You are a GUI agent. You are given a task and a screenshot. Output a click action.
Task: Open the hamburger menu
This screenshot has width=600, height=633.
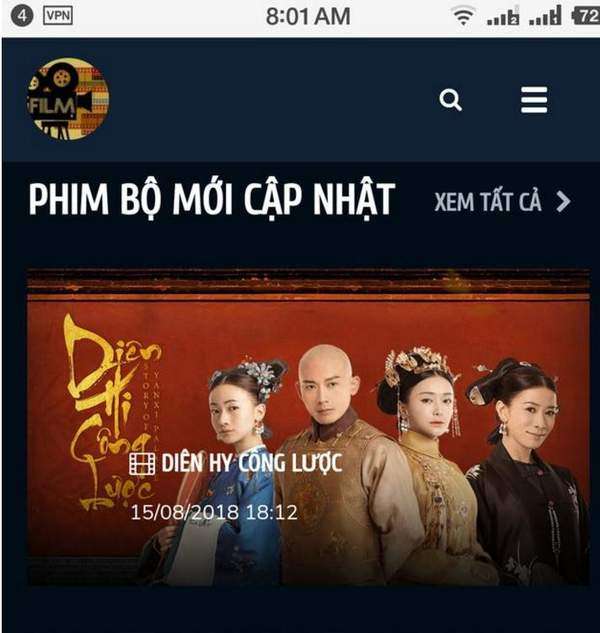point(534,100)
